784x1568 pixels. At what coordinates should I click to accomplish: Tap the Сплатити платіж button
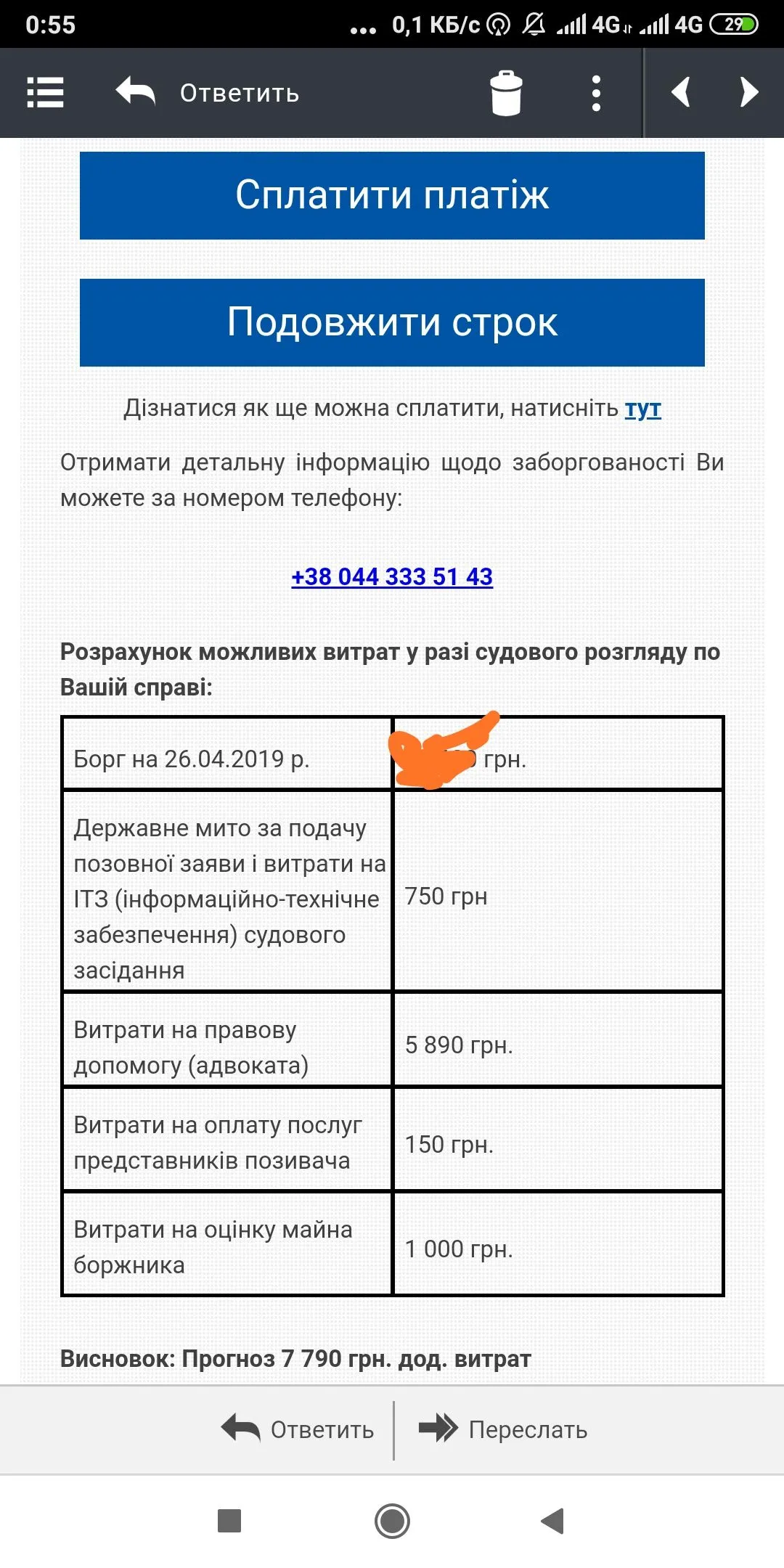(392, 195)
